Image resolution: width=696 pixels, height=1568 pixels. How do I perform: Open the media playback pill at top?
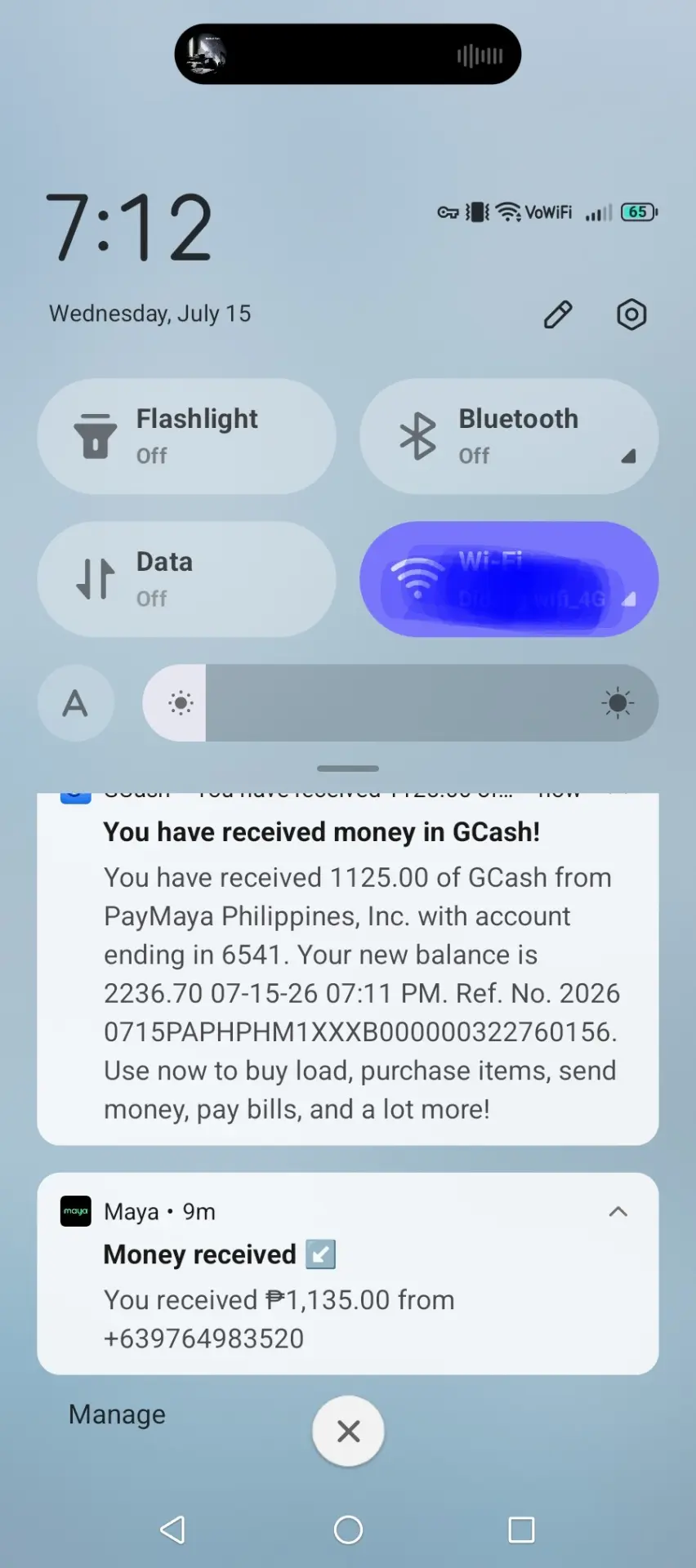pos(348,55)
